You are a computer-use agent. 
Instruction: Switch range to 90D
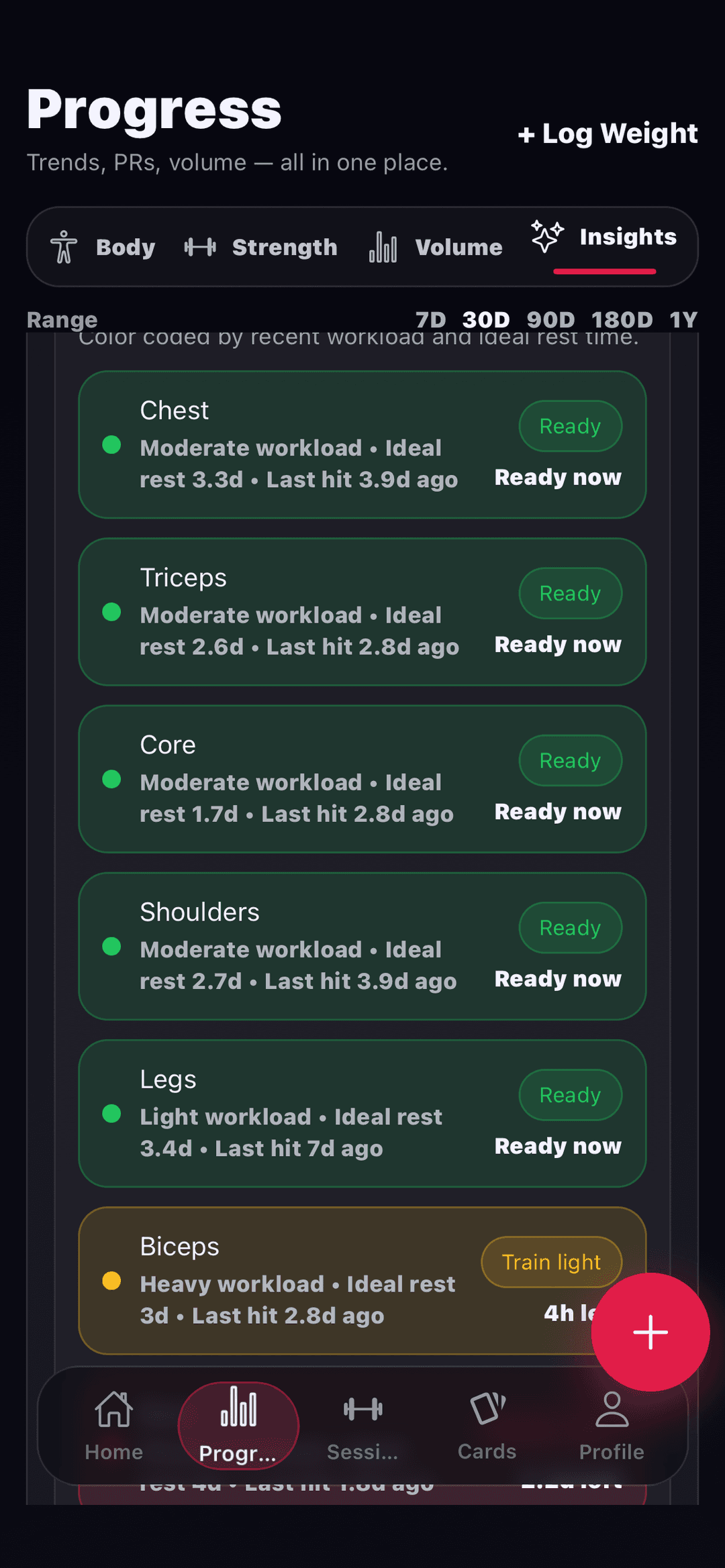click(550, 319)
